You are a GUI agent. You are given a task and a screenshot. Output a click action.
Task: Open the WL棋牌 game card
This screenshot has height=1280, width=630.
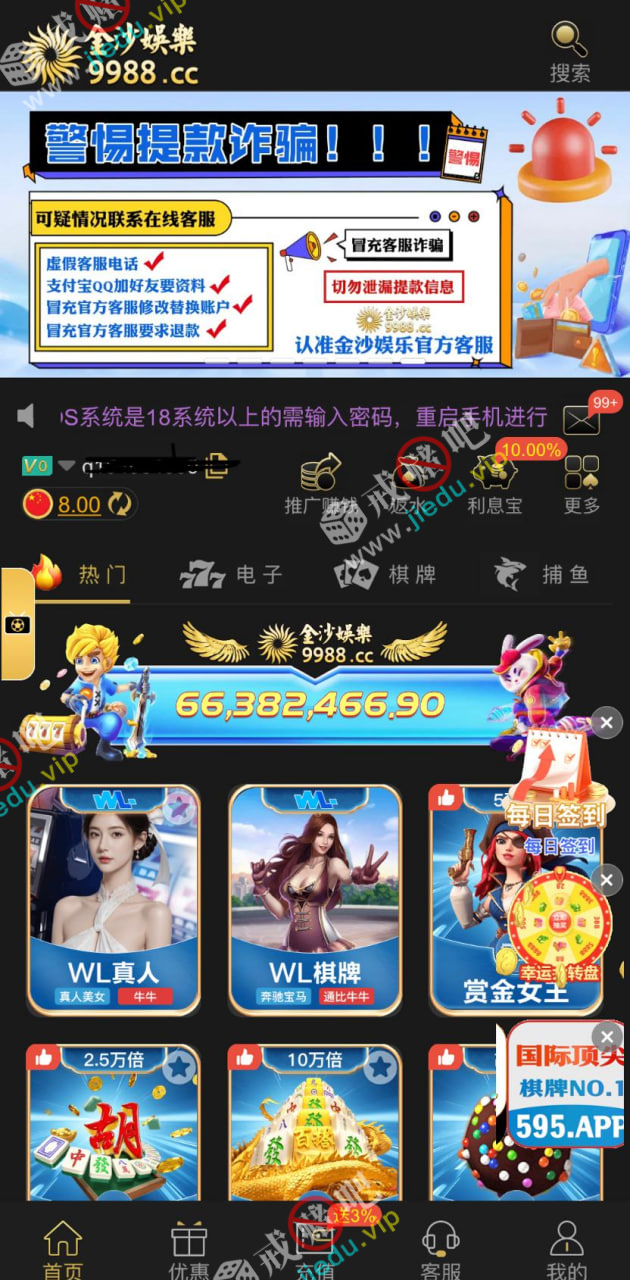(x=315, y=898)
